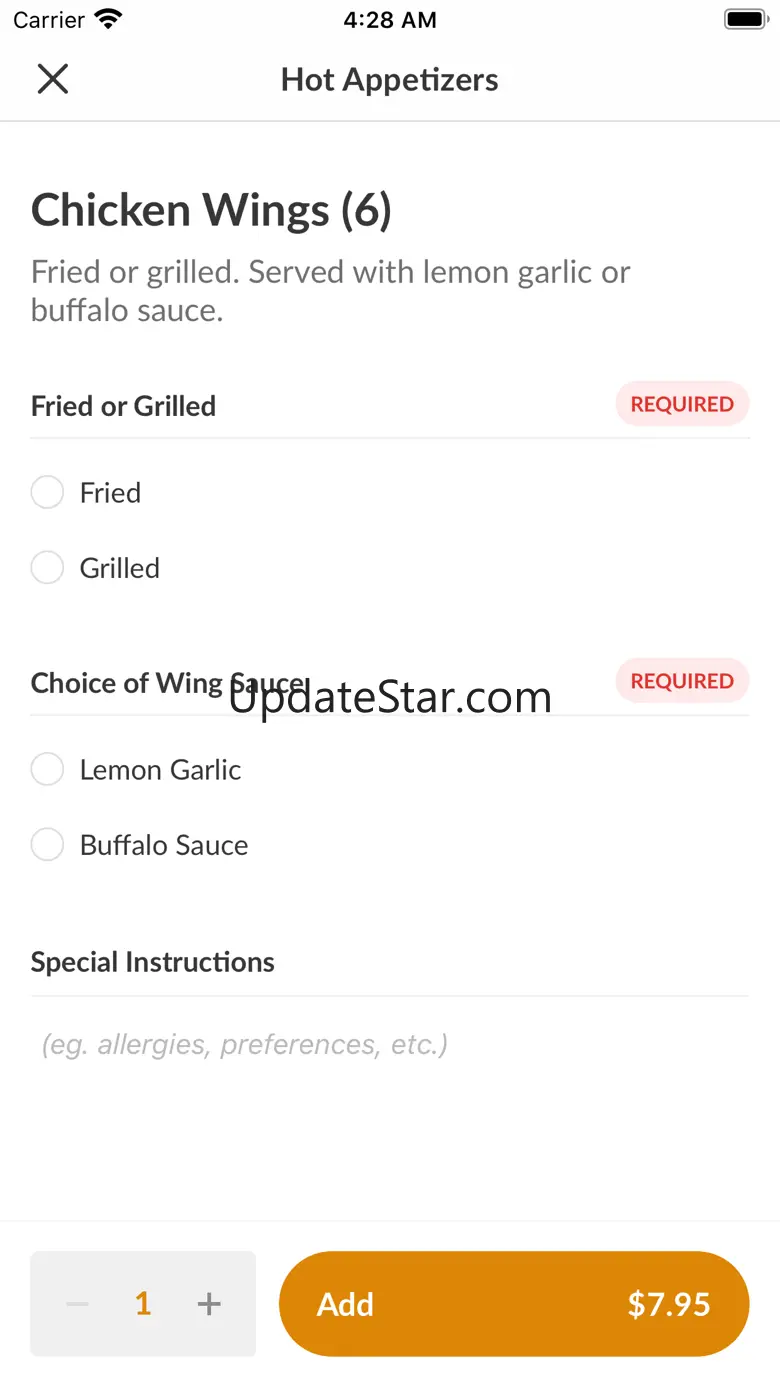Close the Chicken Wings item screen
This screenshot has height=1387, width=780.
coord(52,79)
